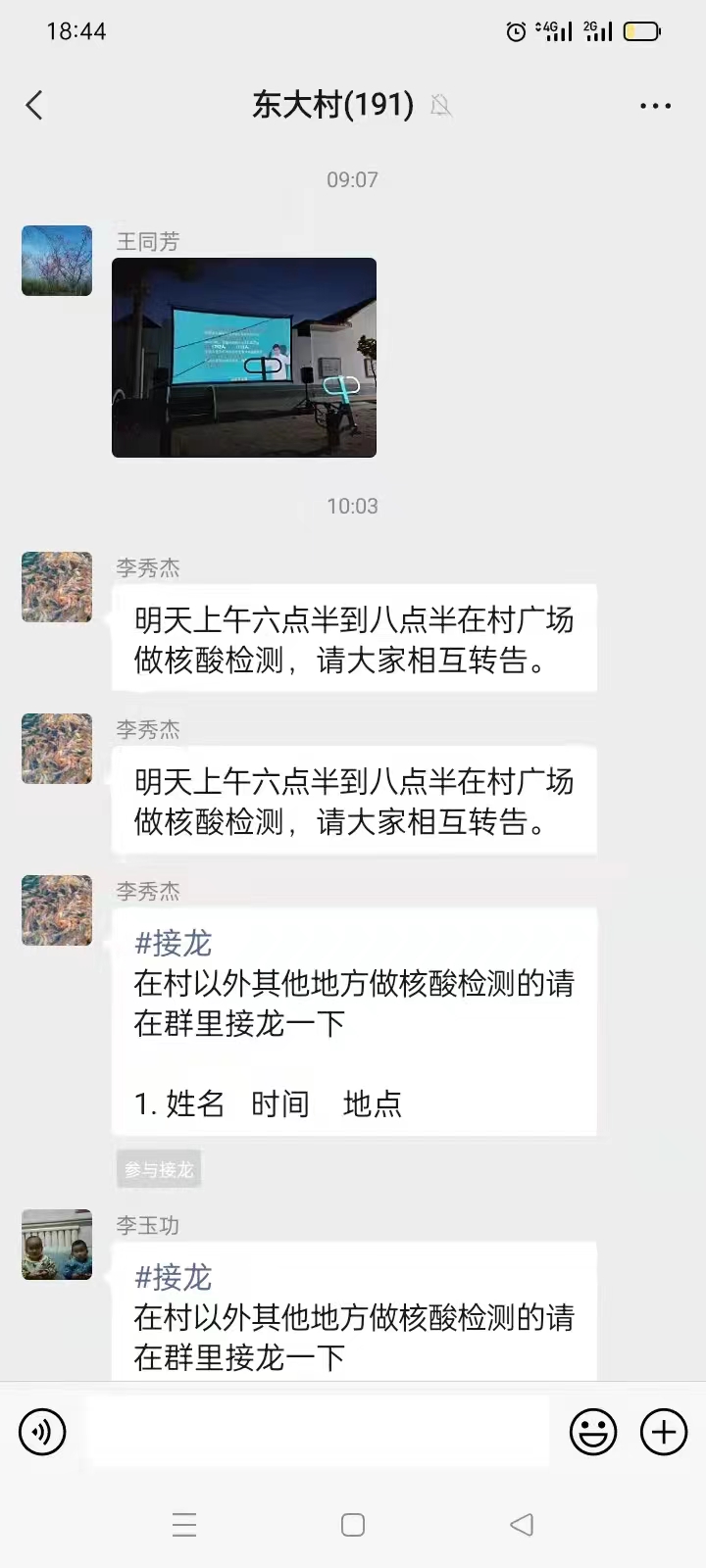The width and height of the screenshot is (706, 1568).
Task: Go back from the 东大村 chat
Action: point(34,105)
